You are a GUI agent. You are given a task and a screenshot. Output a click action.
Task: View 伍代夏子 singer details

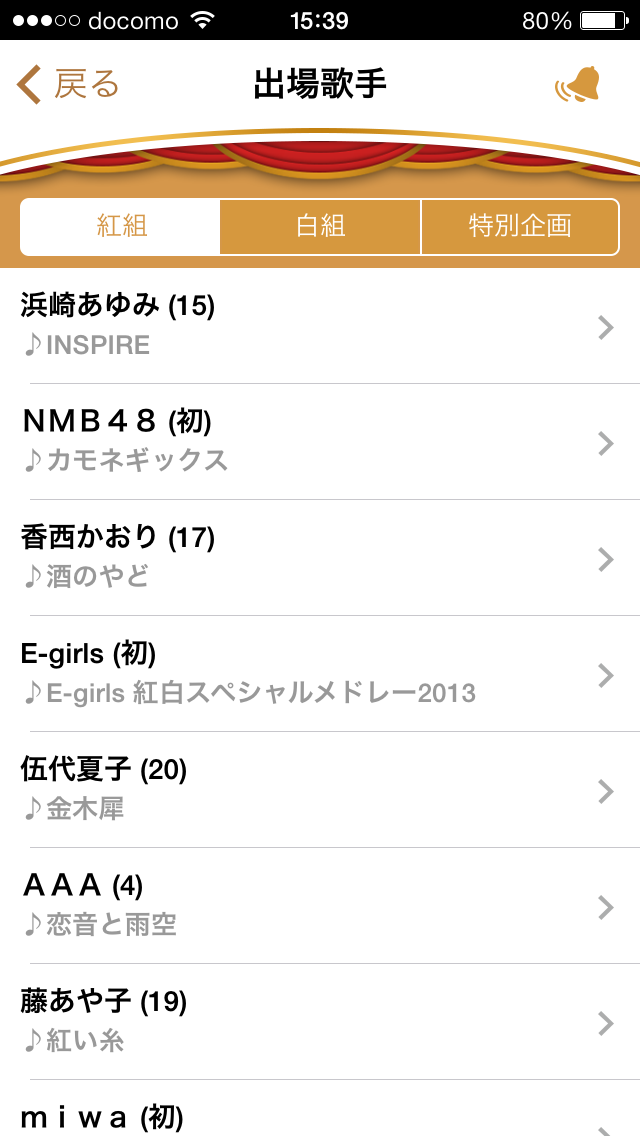tap(320, 790)
